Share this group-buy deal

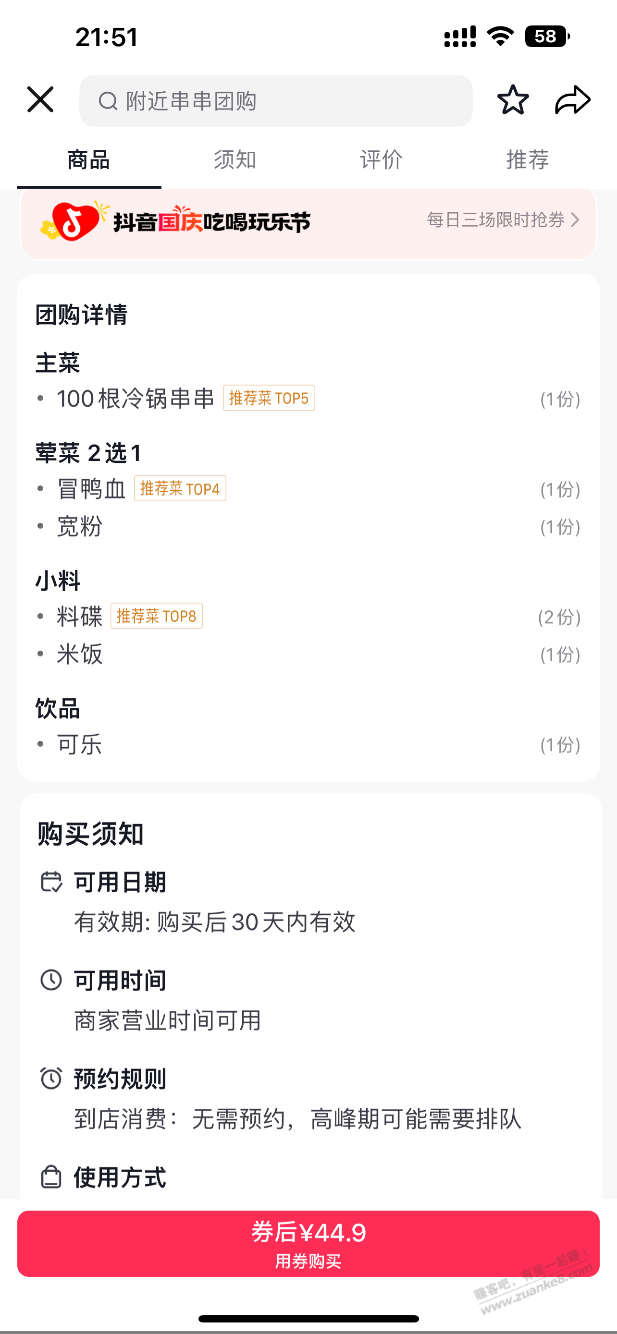coord(573,100)
